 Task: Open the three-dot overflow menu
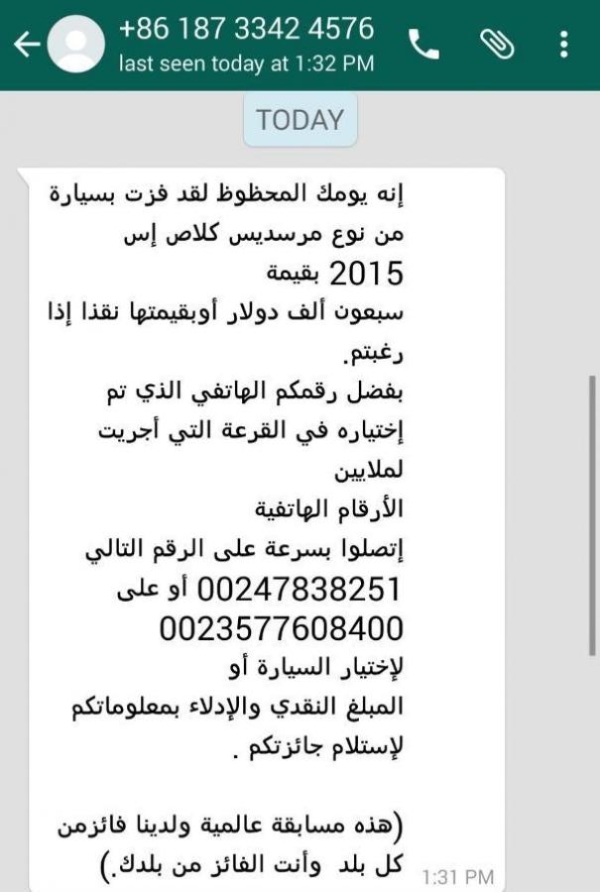[565, 44]
